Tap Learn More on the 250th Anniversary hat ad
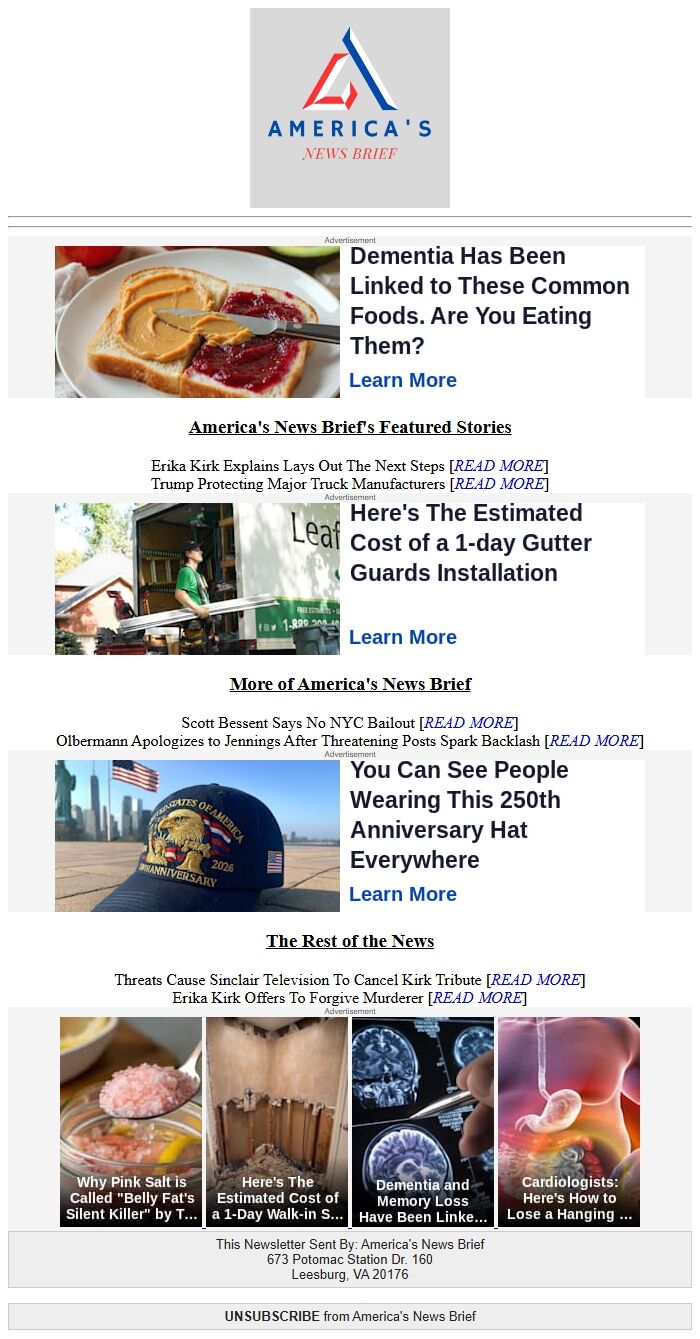The image size is (700, 1339). 403,894
